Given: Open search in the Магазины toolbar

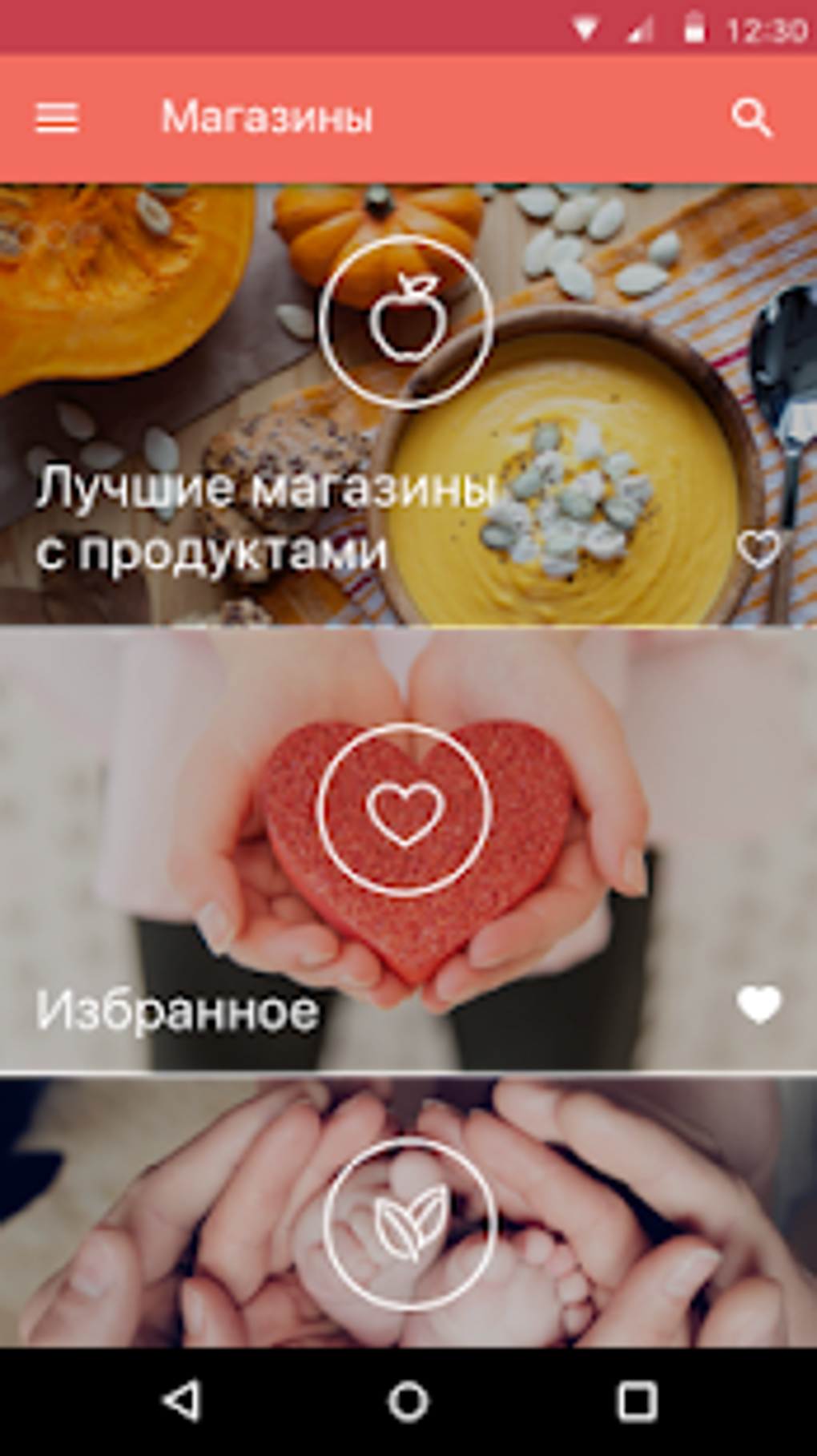Looking at the screenshot, I should (751, 118).
